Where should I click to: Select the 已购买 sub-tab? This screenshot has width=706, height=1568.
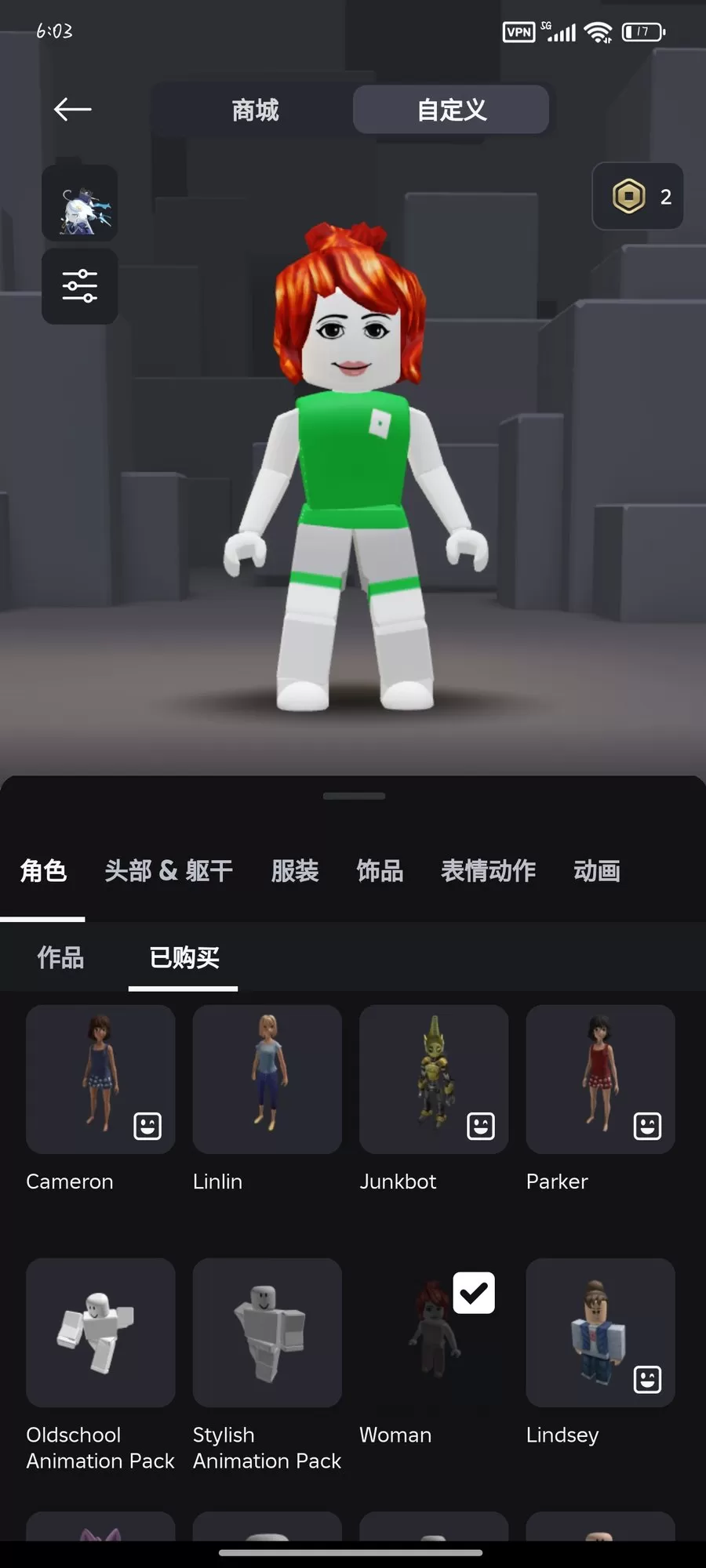click(x=184, y=957)
